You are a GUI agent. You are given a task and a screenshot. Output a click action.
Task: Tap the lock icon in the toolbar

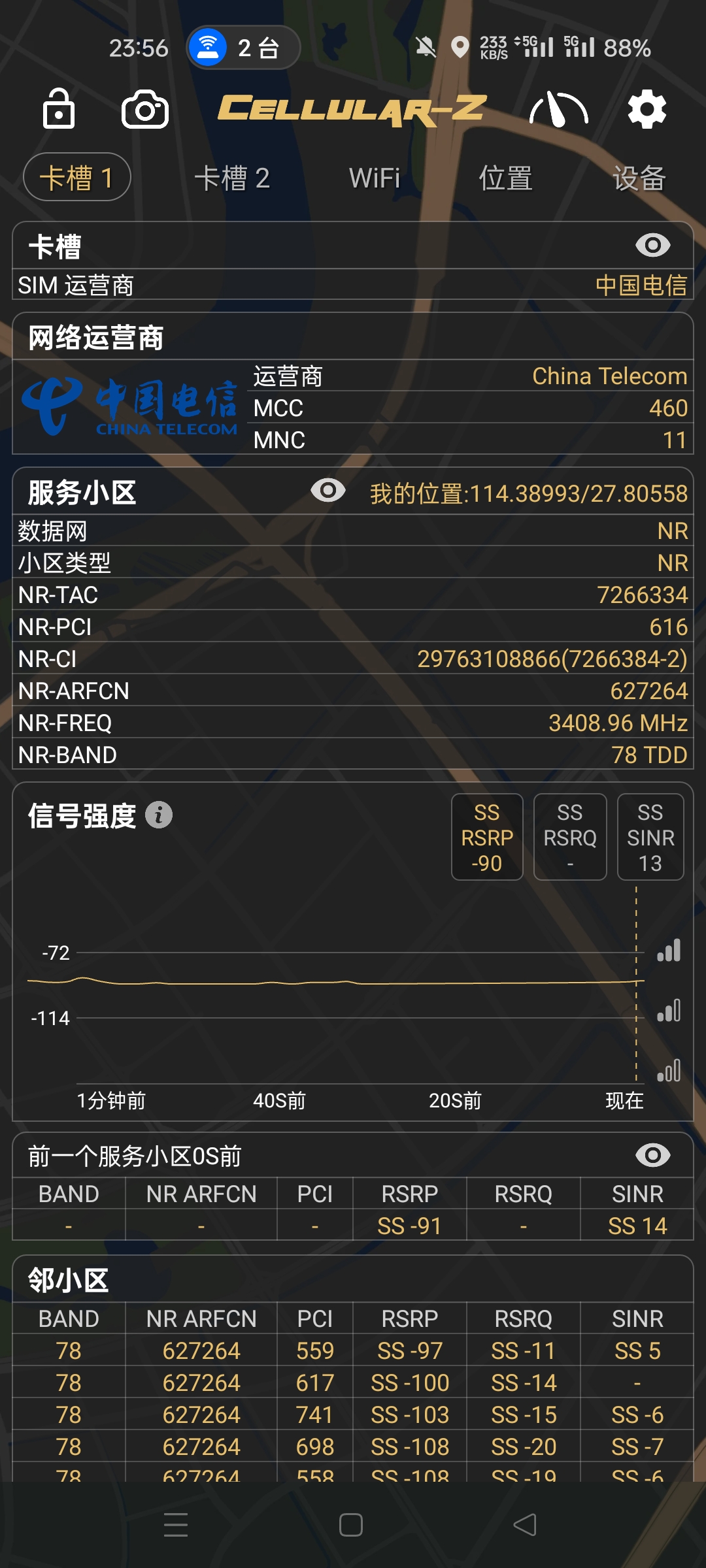[59, 108]
